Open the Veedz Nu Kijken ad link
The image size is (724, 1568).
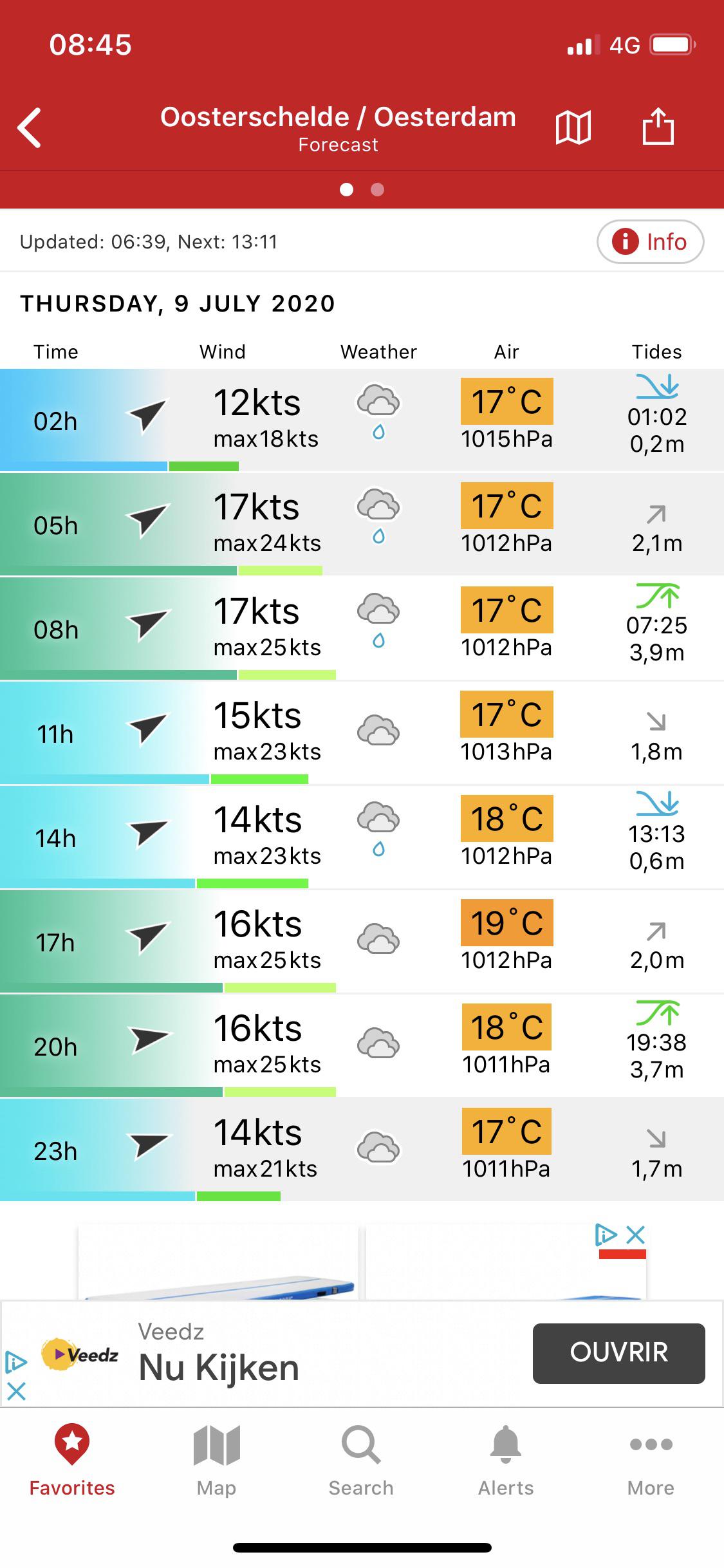pos(219,1369)
